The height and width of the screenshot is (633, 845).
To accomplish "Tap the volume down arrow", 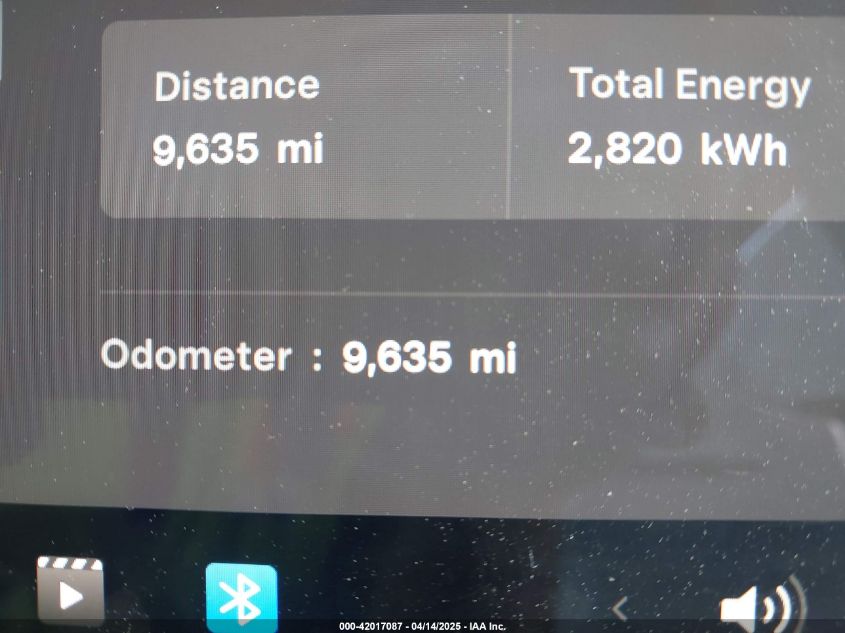I will 620,607.
